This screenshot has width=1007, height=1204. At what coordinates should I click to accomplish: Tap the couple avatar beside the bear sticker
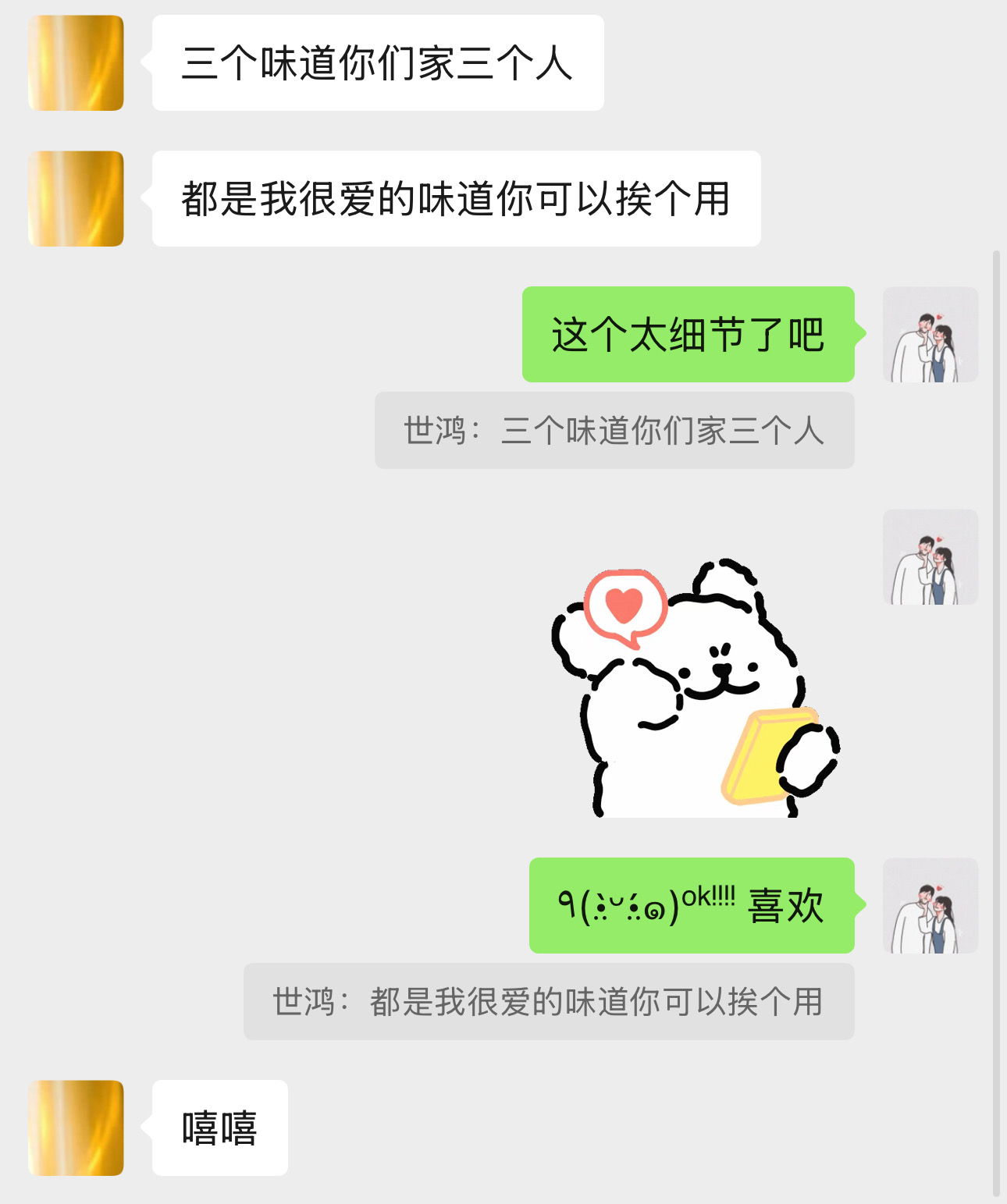[930, 557]
